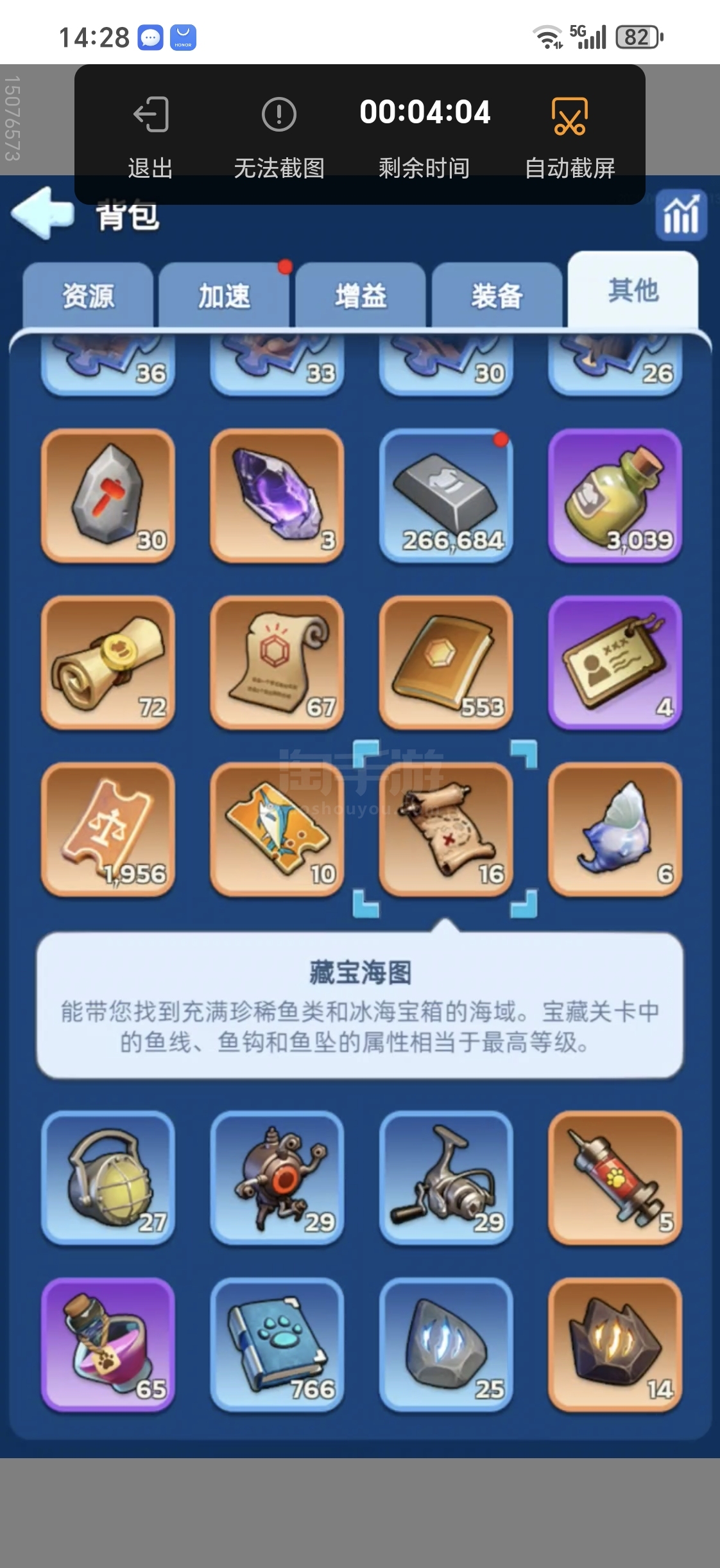Select the green potion item with 3,039
Viewport: 720px width, 1568px height.
pyautogui.click(x=615, y=496)
